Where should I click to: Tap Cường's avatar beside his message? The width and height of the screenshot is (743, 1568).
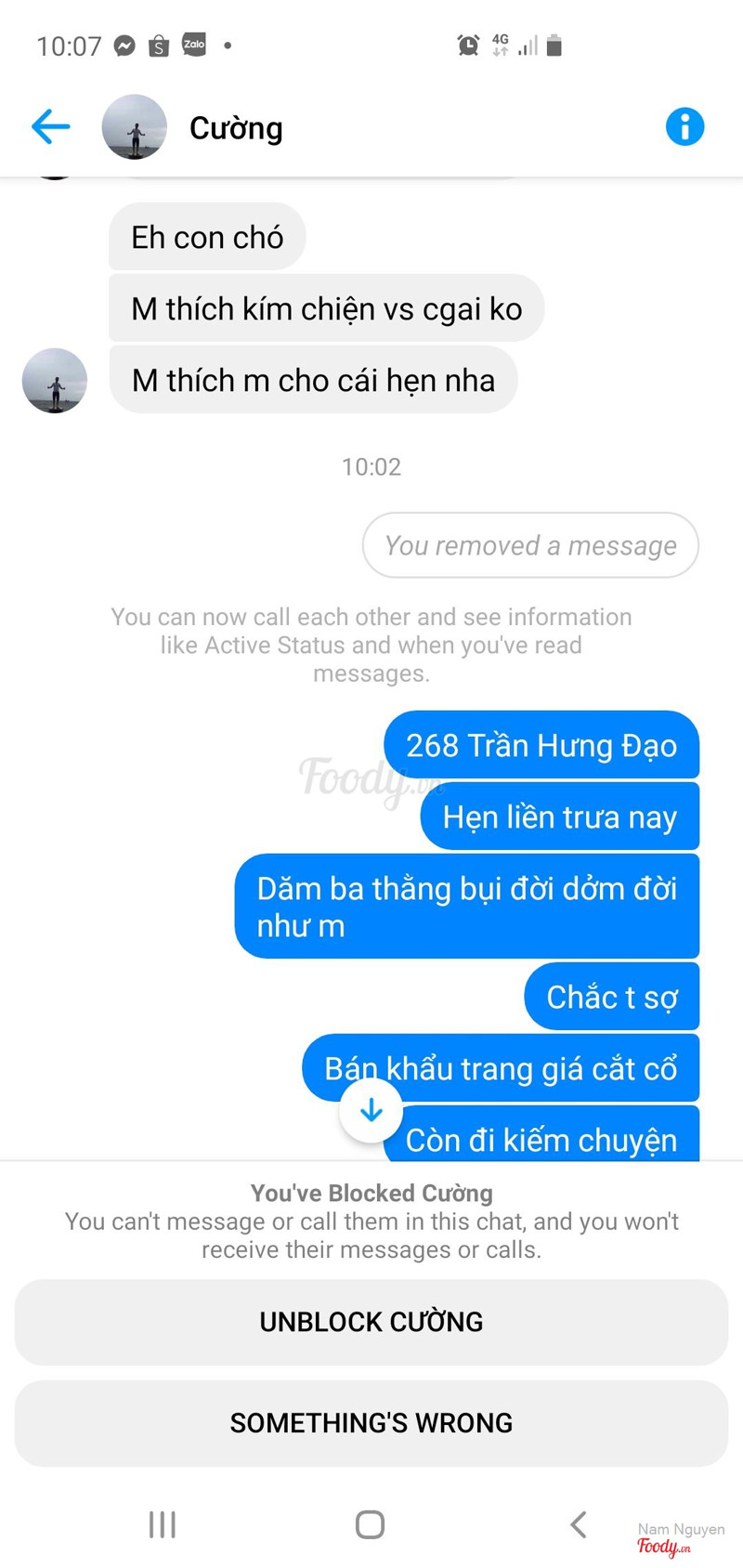point(55,380)
